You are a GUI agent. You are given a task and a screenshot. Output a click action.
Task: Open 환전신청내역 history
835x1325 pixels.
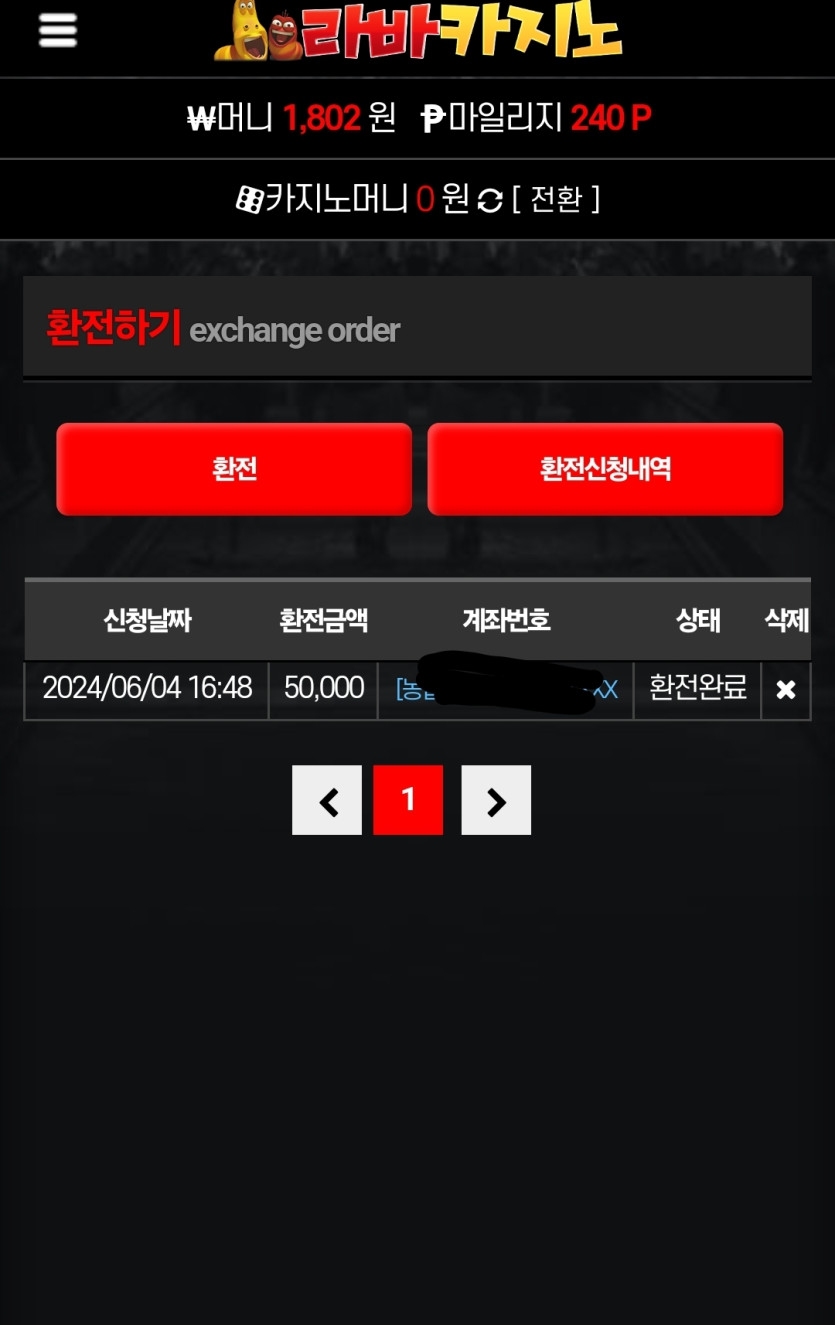[x=605, y=469]
